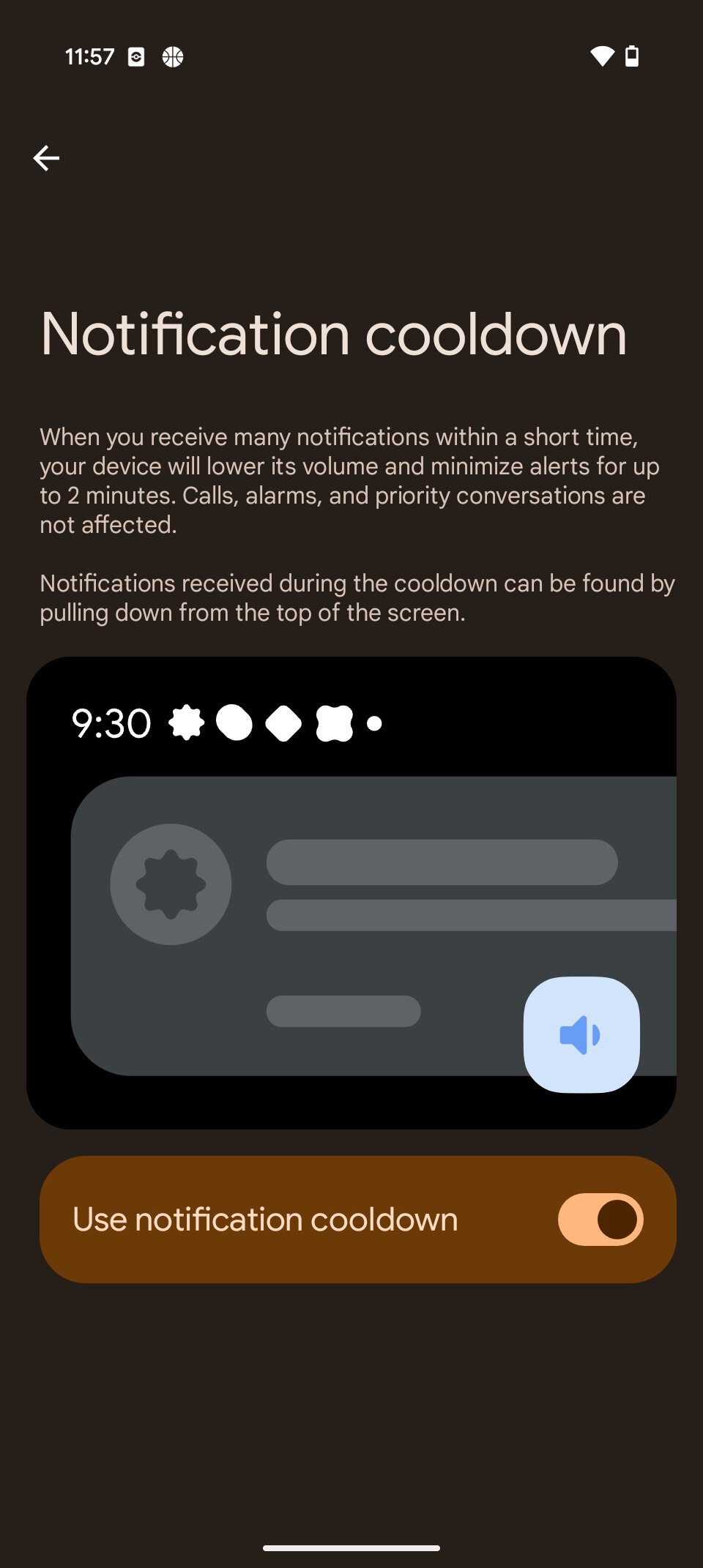
Task: Turn off Use notification cooldown switch
Action: pos(600,1220)
